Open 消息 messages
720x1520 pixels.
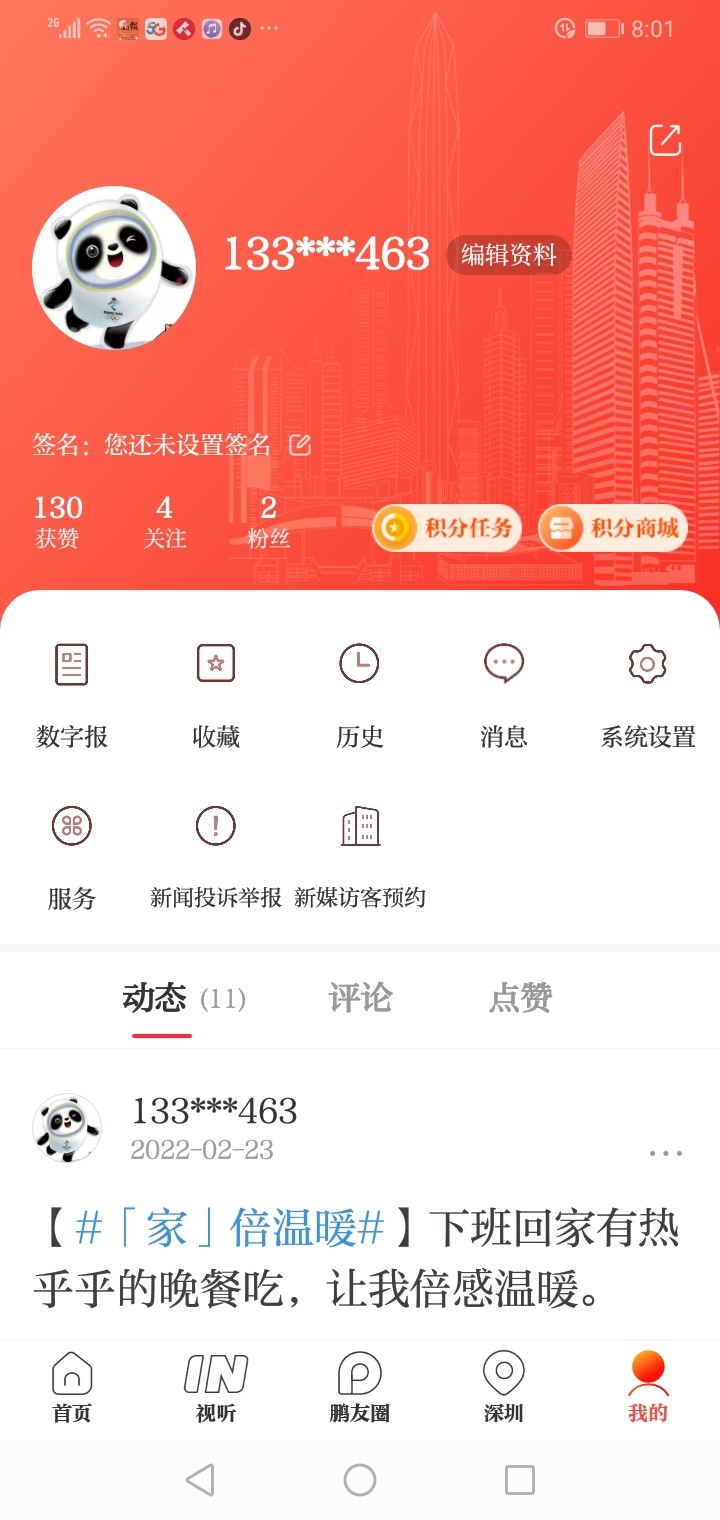click(504, 690)
